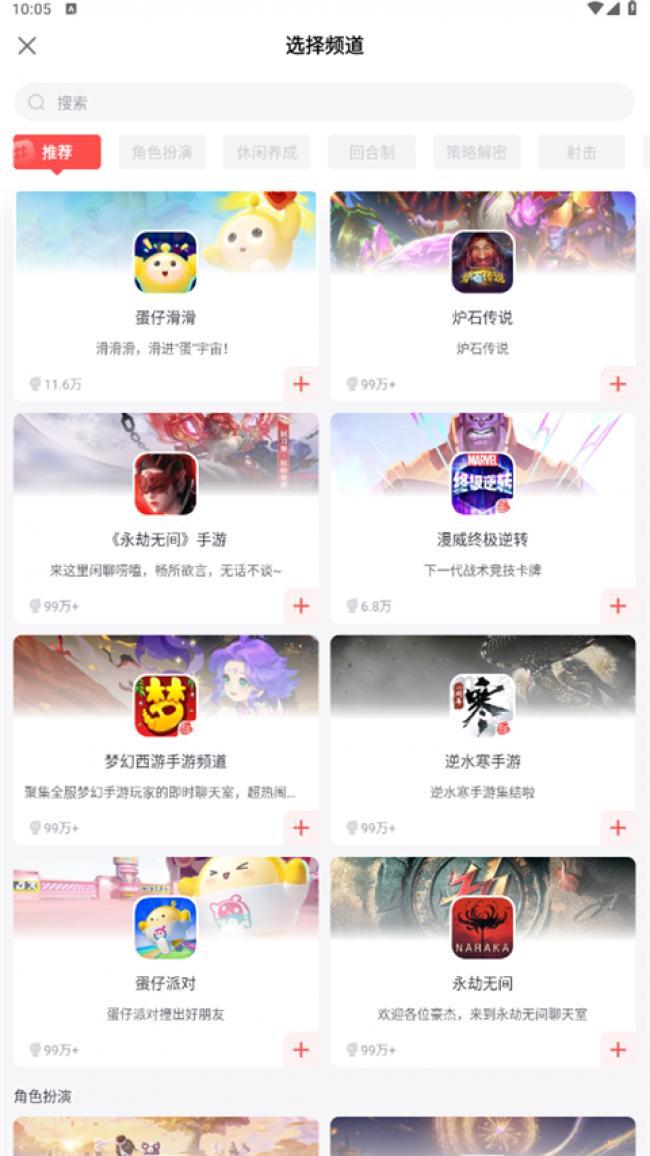Open the 漫威终极逆转 channel card

[482, 520]
